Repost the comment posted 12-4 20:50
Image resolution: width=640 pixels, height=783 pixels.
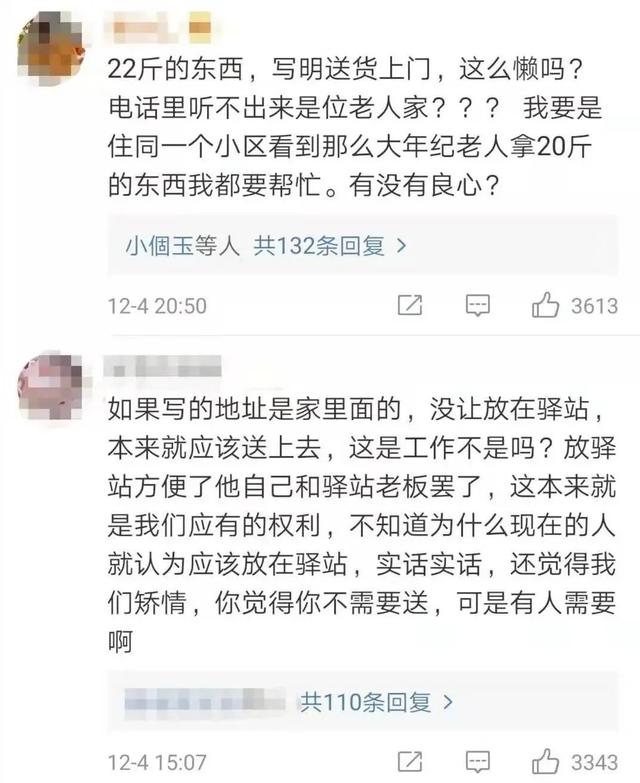[410, 305]
